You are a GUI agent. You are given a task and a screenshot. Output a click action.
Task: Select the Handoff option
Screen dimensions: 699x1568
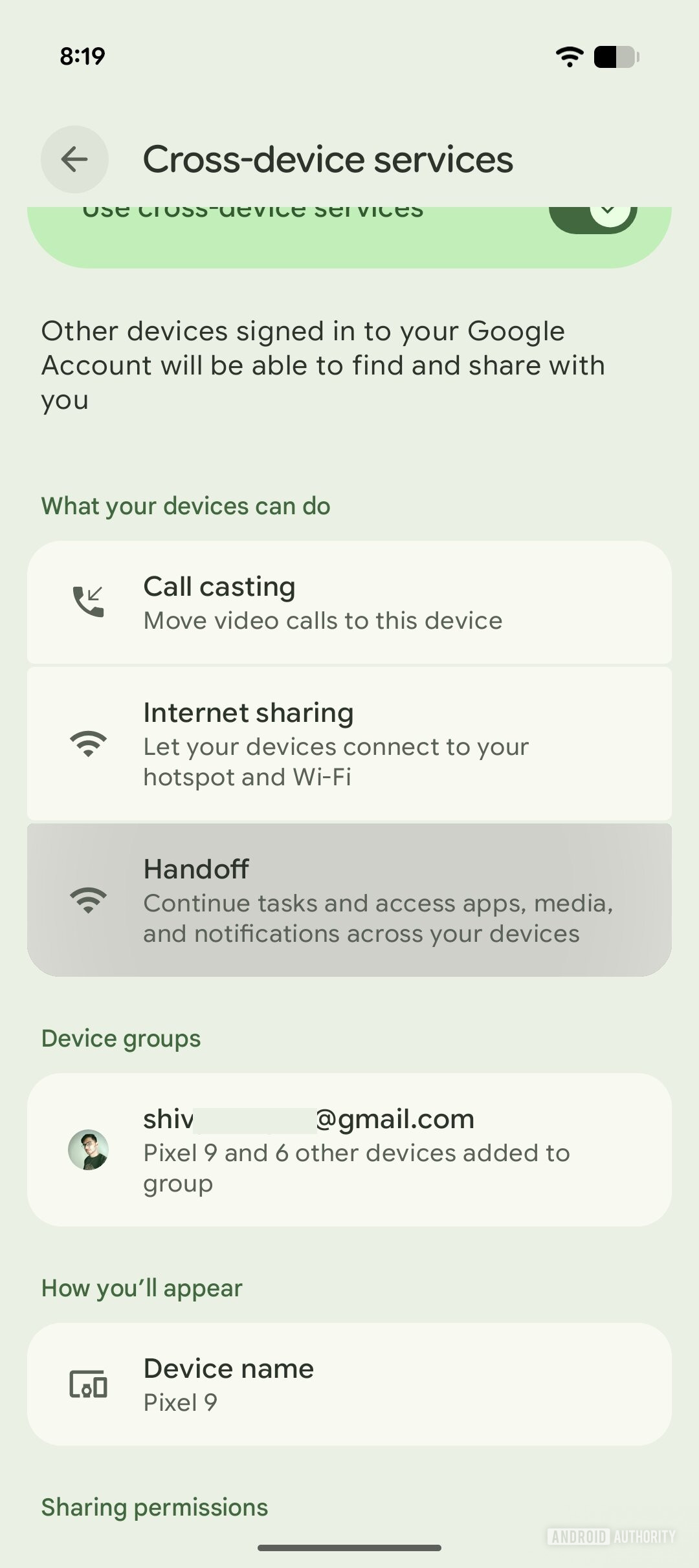pyautogui.click(x=349, y=900)
